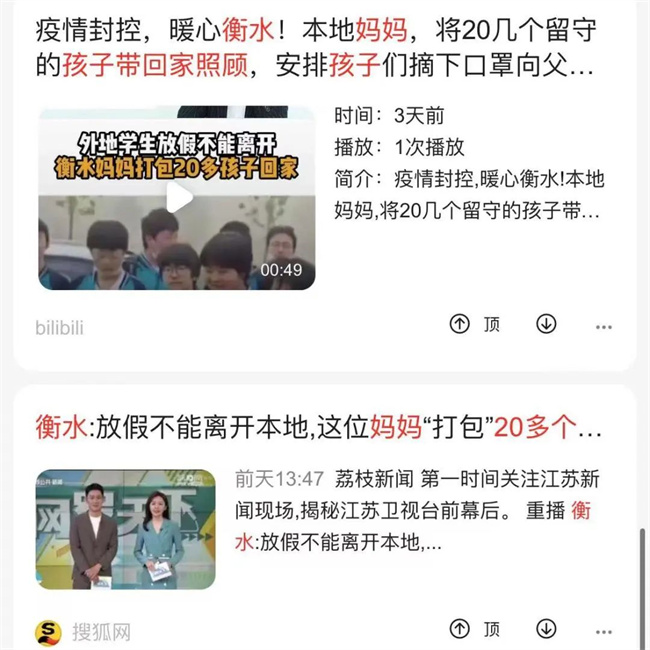Downvote the bilibili result
Viewport: 650px width, 650px height.
546,324
